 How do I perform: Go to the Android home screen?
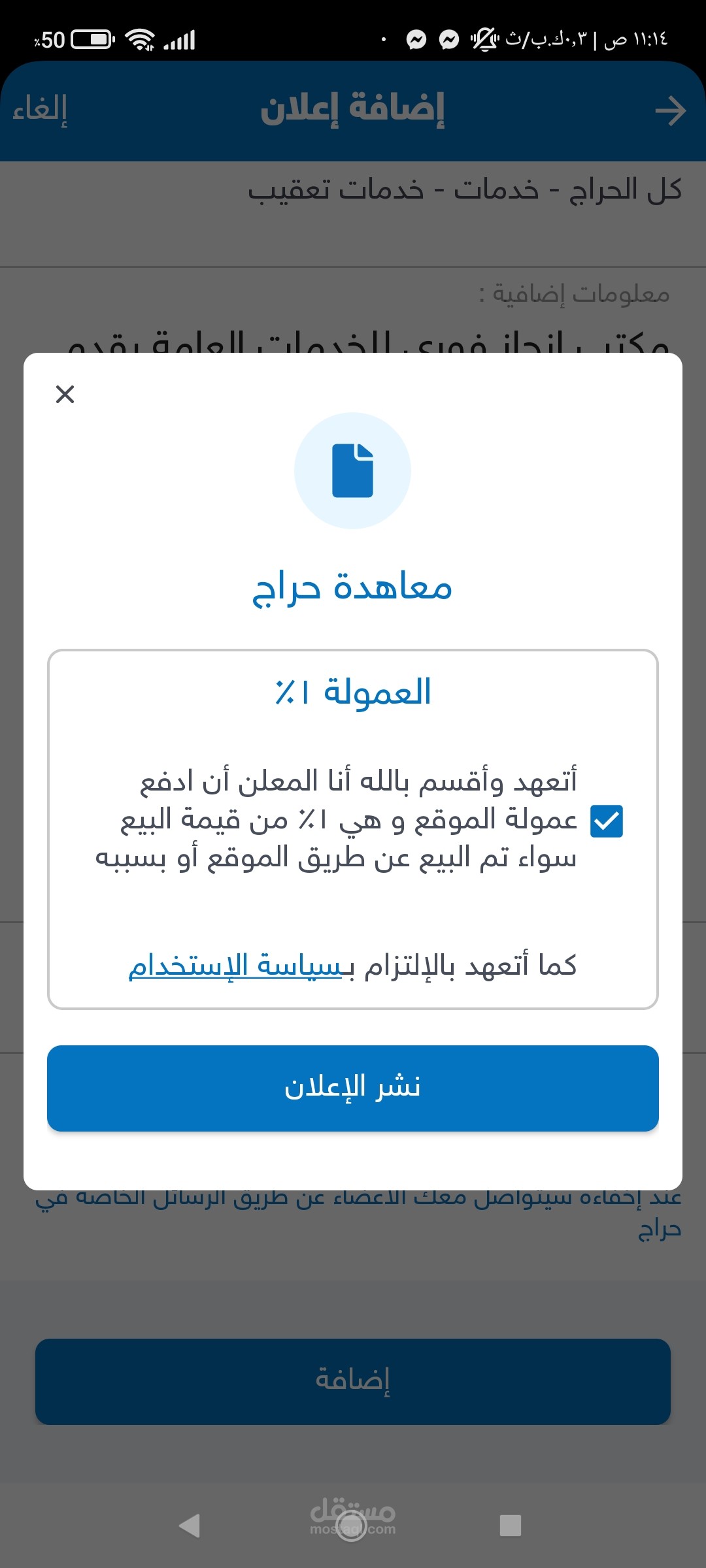pos(352,1526)
